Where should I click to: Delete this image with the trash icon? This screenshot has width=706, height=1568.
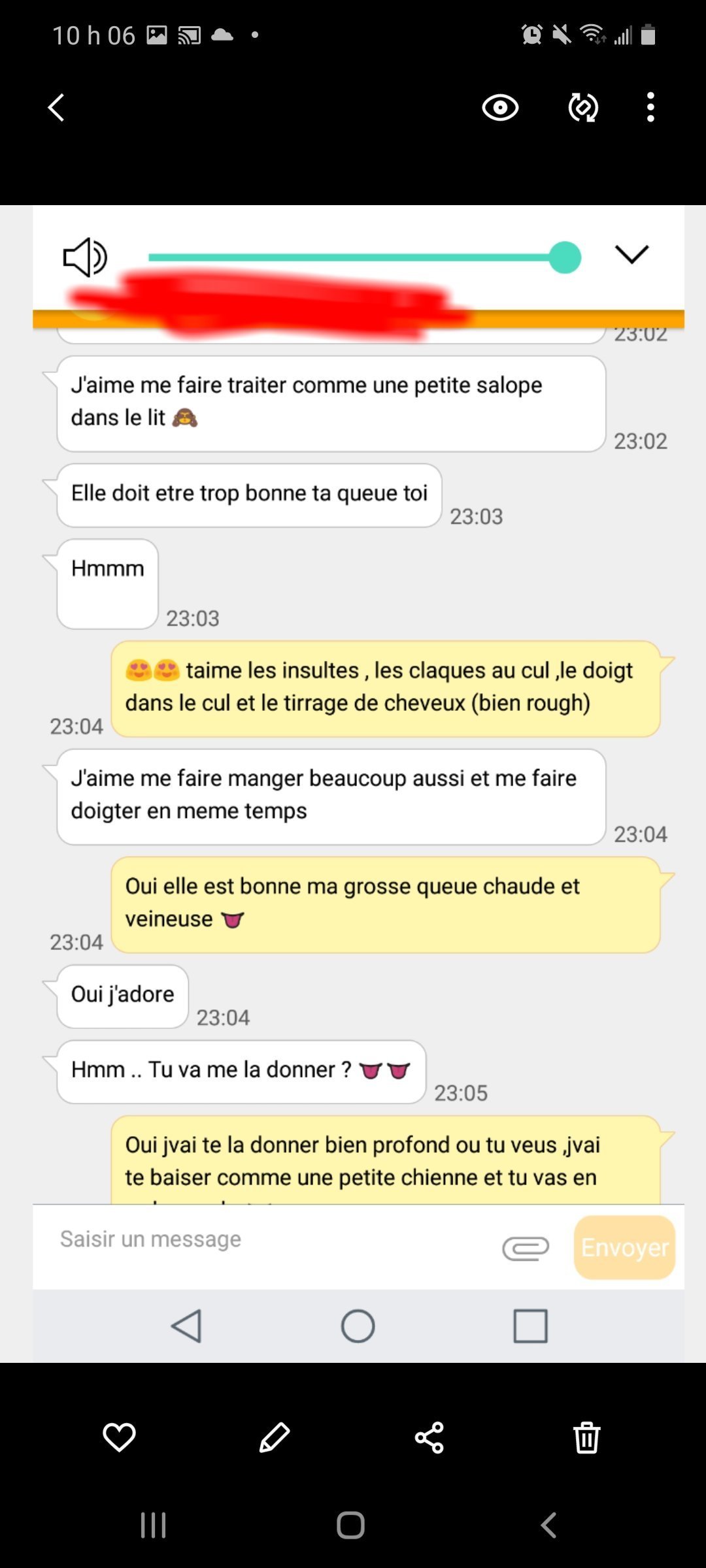coord(586,1437)
